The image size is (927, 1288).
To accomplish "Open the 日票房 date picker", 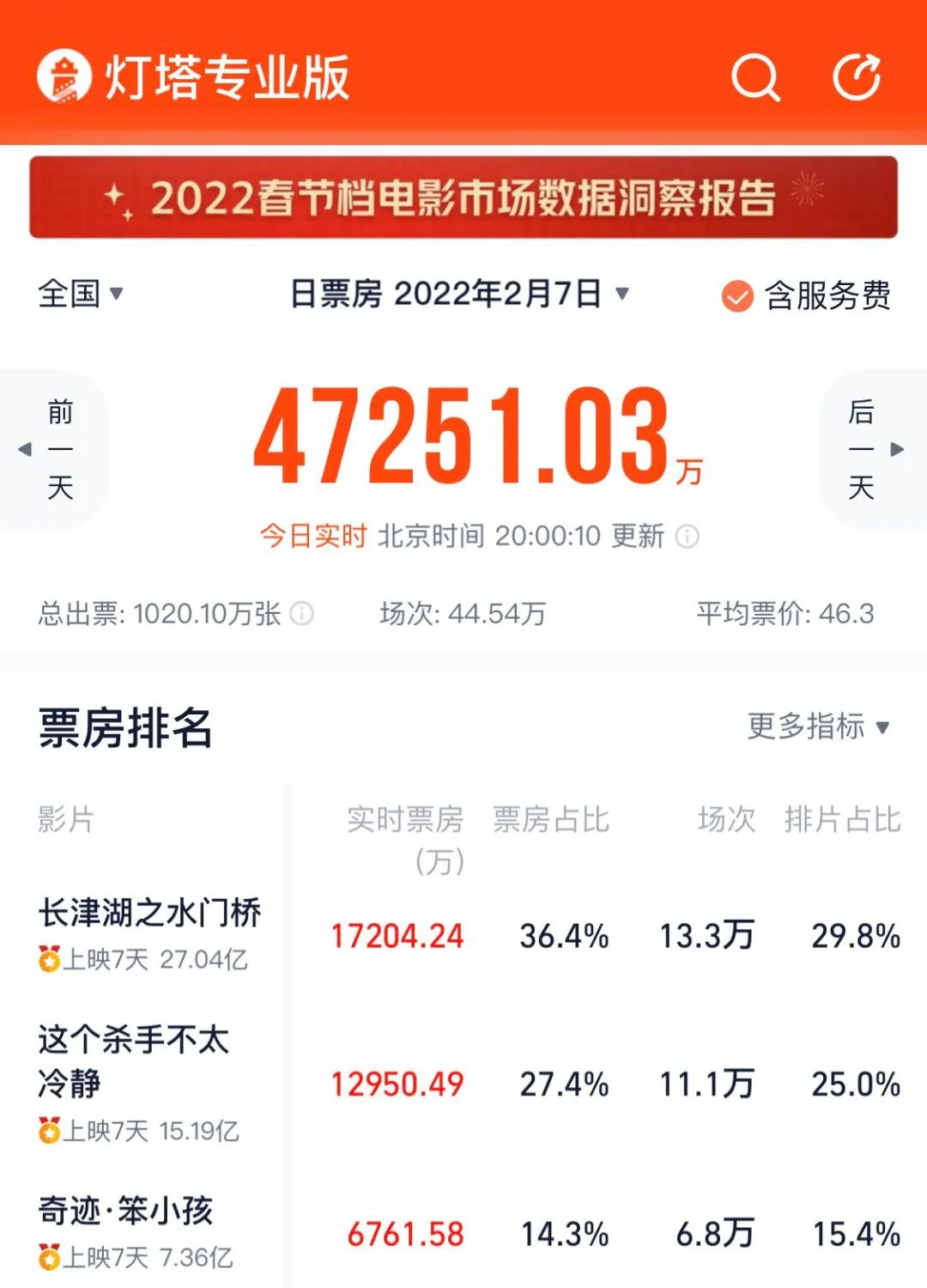I will tap(460, 294).
